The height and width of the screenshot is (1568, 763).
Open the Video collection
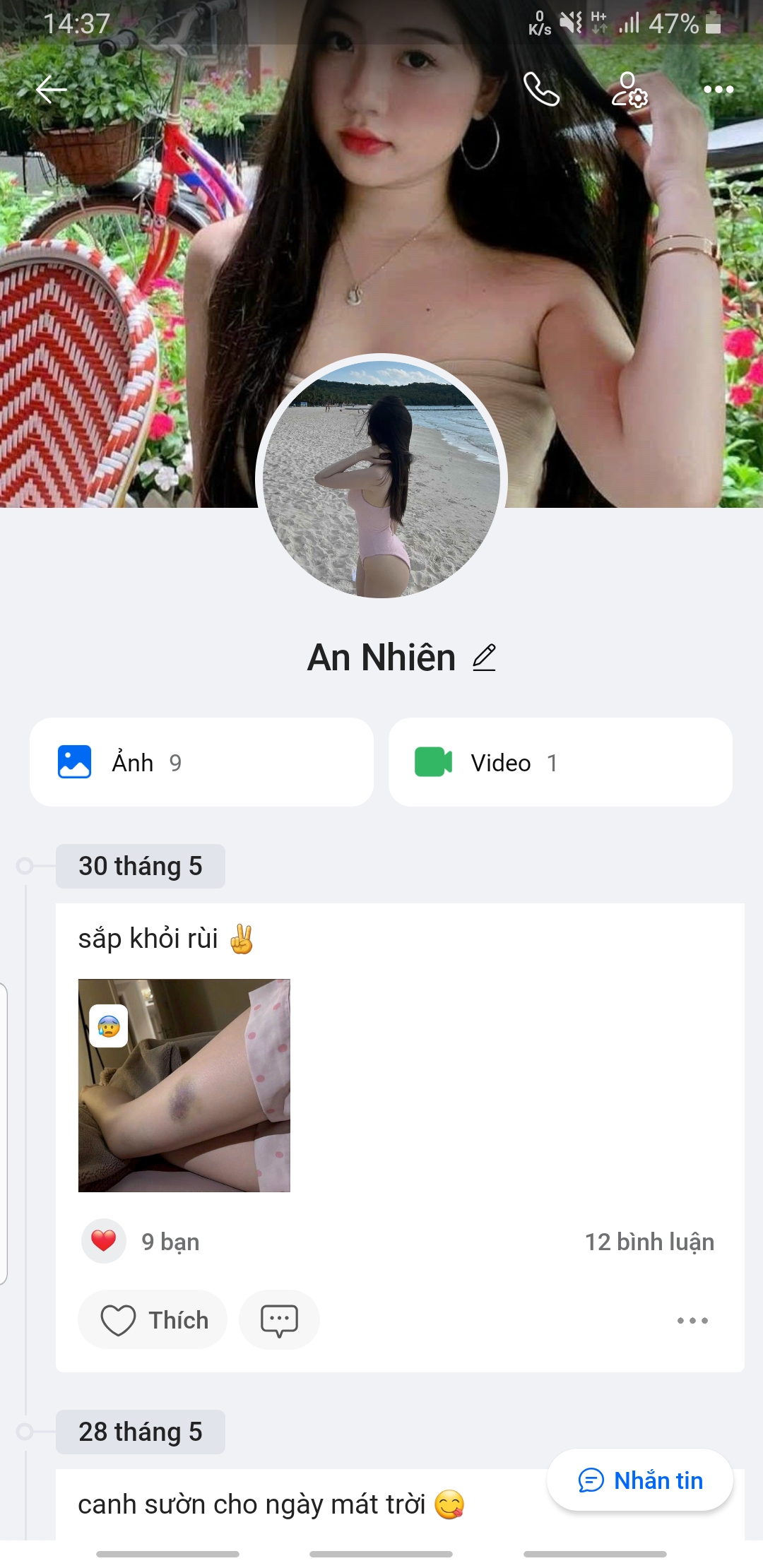(x=560, y=762)
